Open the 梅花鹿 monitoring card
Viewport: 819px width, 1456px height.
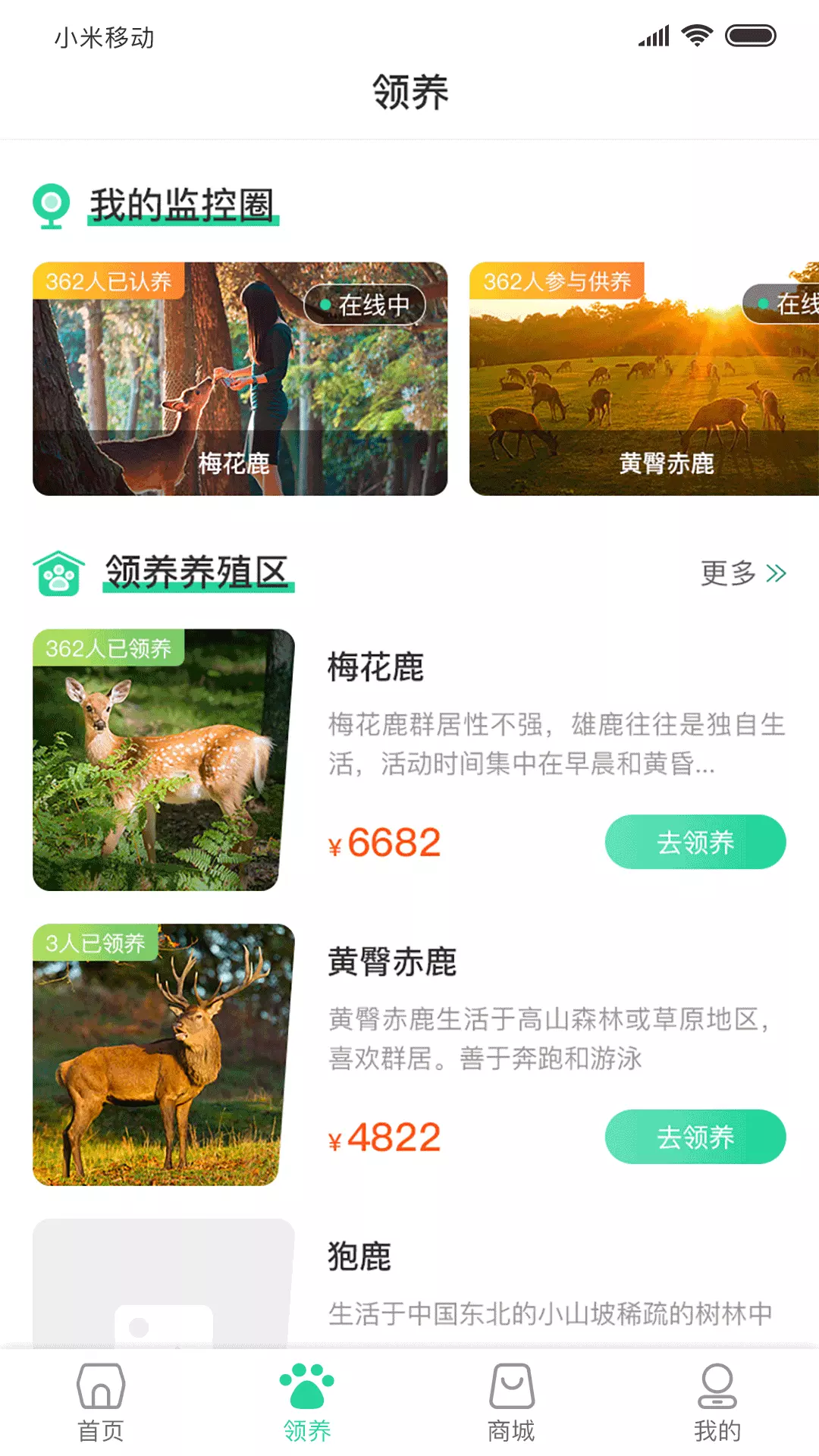240,379
